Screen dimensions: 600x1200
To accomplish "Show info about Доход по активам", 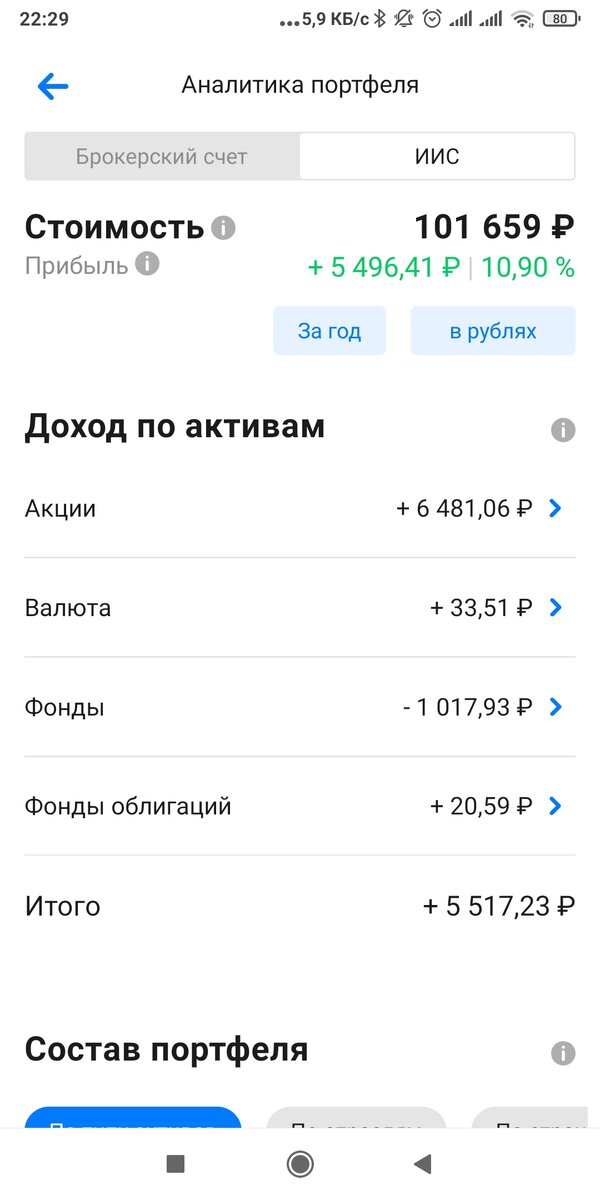I will click(x=563, y=430).
